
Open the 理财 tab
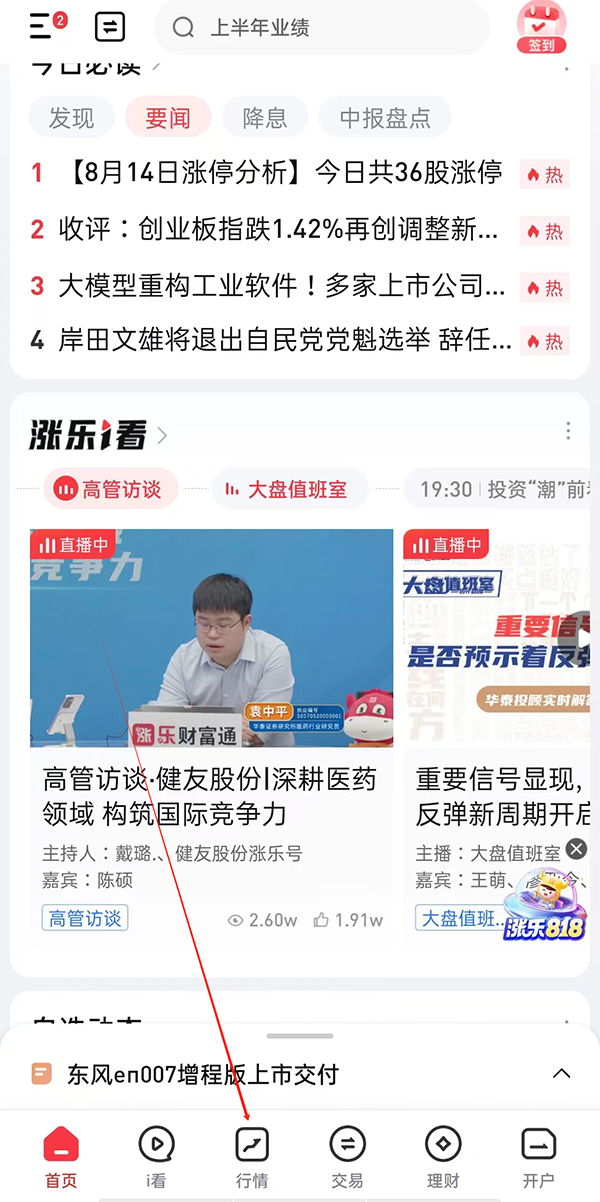pos(443,1157)
